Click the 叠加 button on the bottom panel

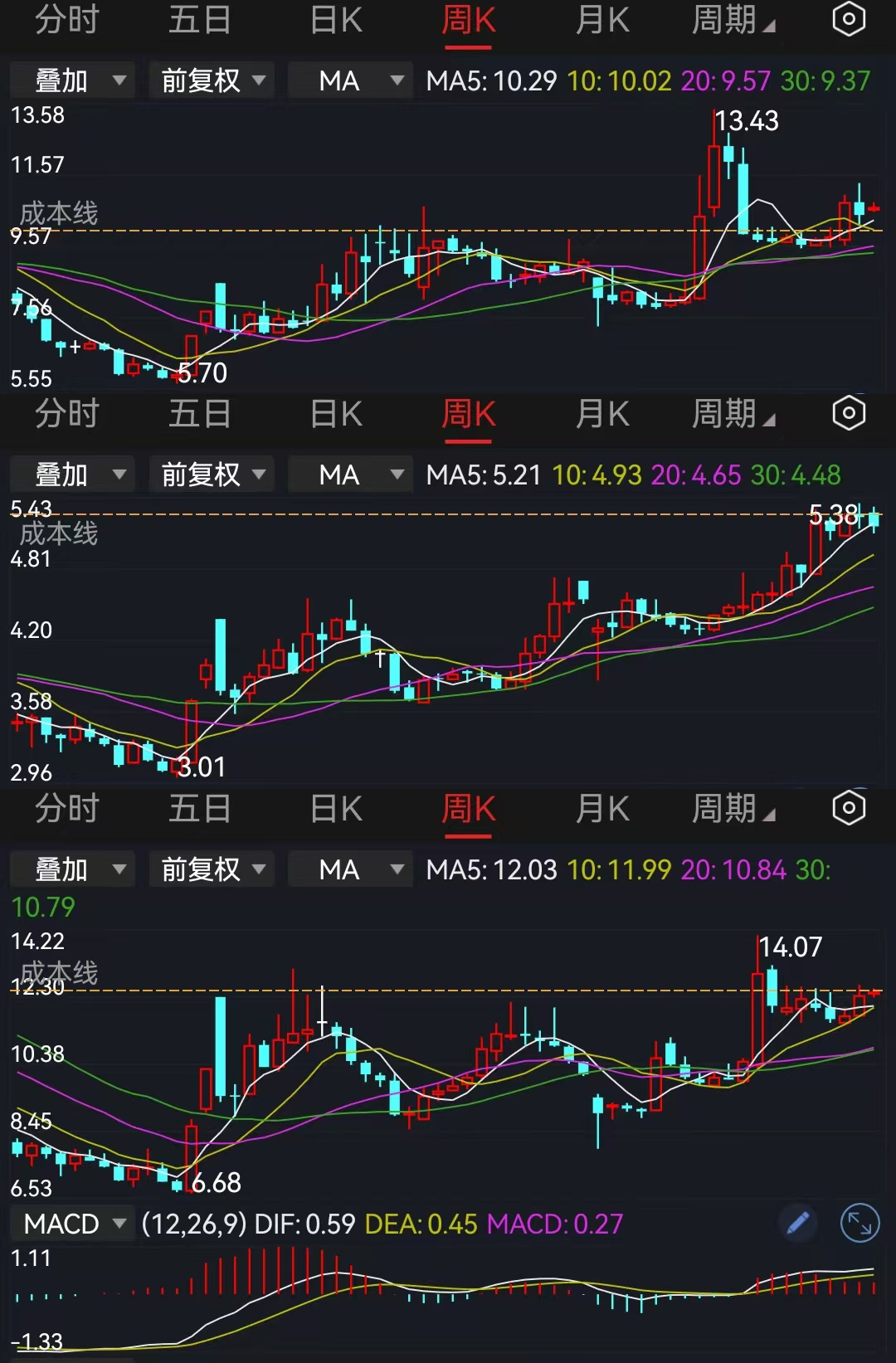71,869
